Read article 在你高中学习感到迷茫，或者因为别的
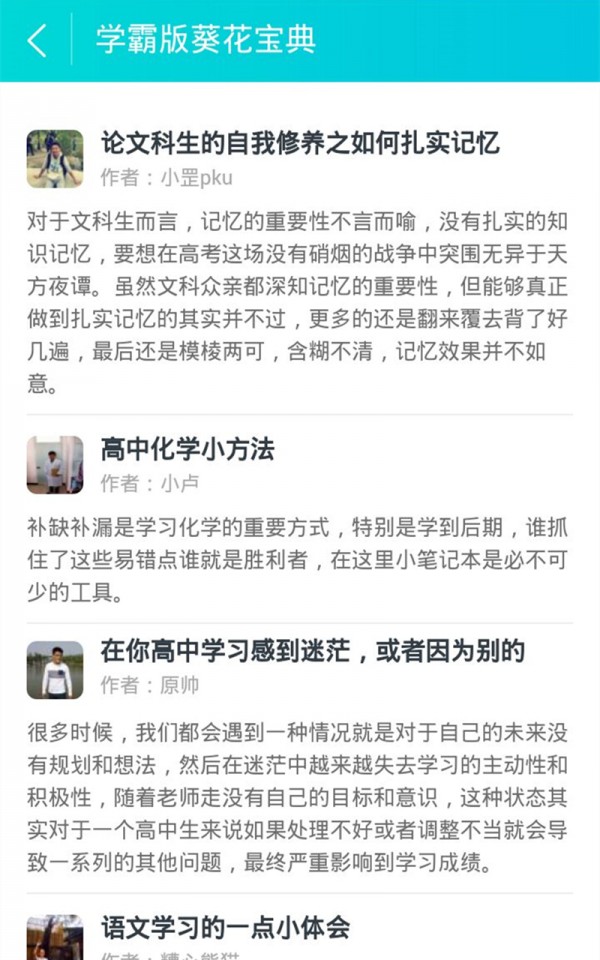The width and height of the screenshot is (600, 960). pos(312,652)
